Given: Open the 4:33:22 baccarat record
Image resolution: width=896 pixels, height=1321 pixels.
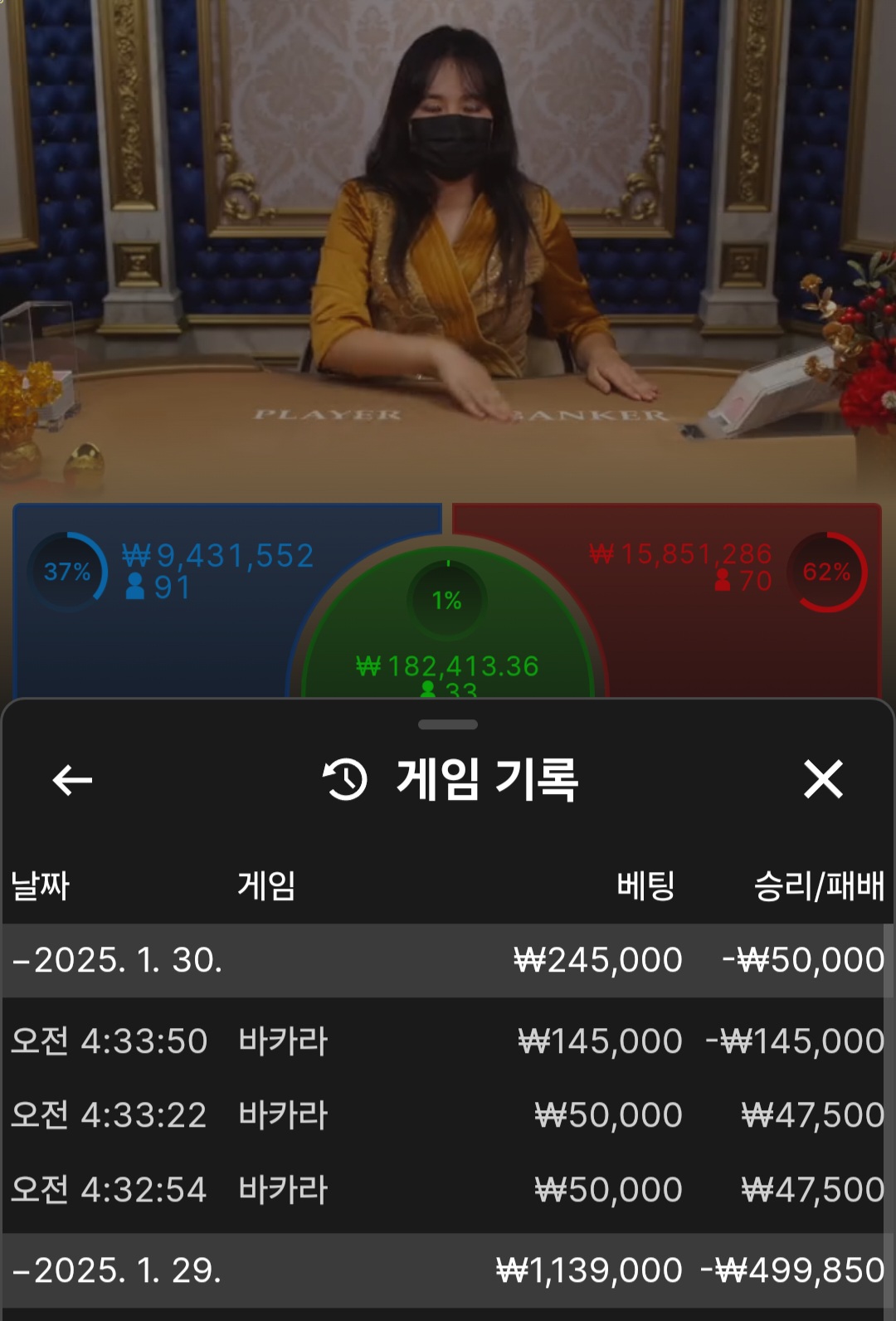Looking at the screenshot, I should coord(446,1115).
